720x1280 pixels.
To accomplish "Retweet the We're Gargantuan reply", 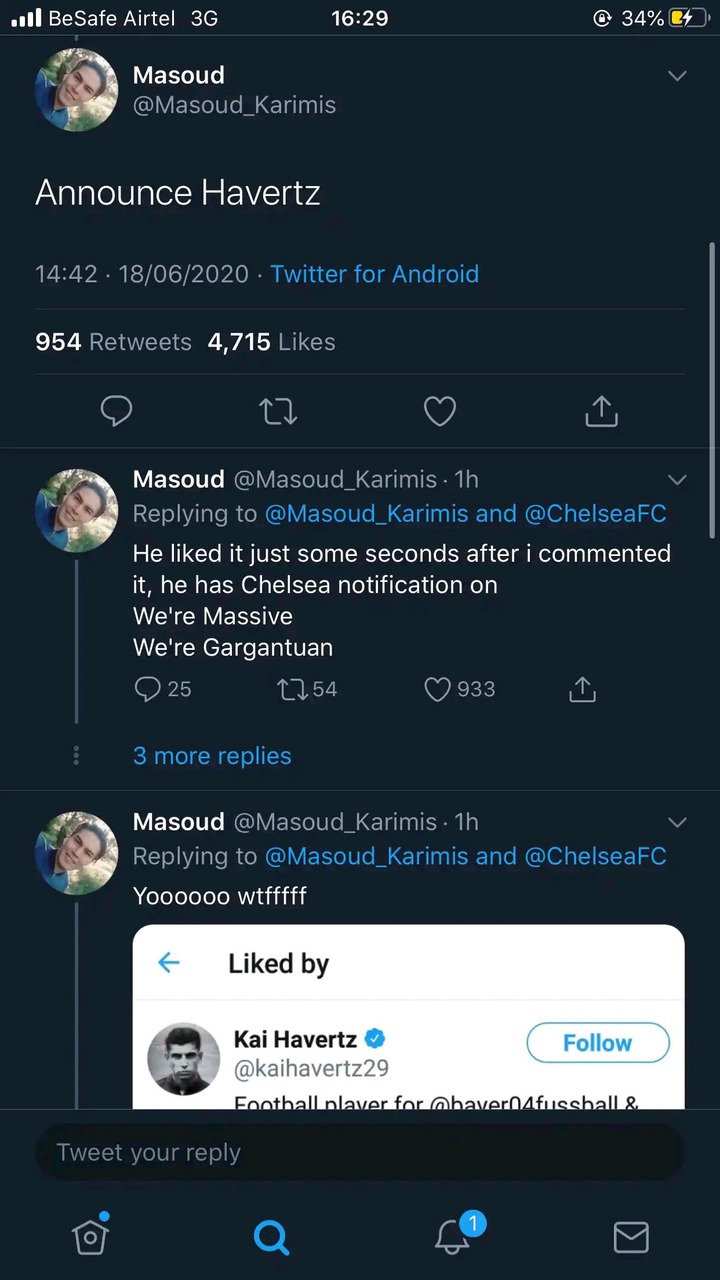I will coord(307,689).
